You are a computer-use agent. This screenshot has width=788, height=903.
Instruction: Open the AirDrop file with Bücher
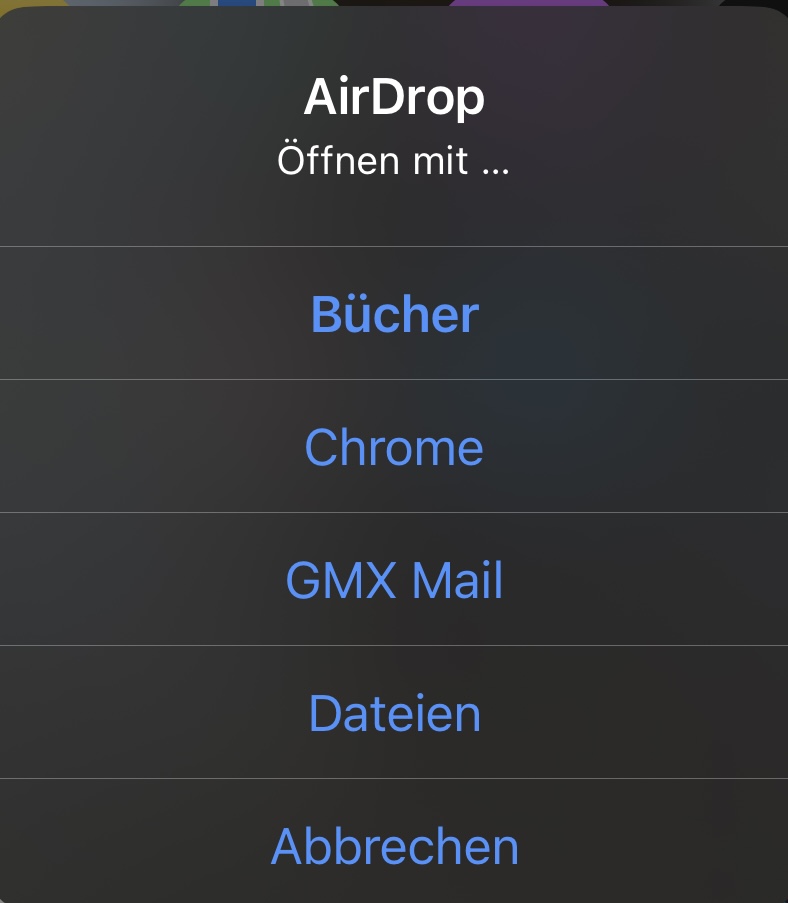(x=394, y=314)
